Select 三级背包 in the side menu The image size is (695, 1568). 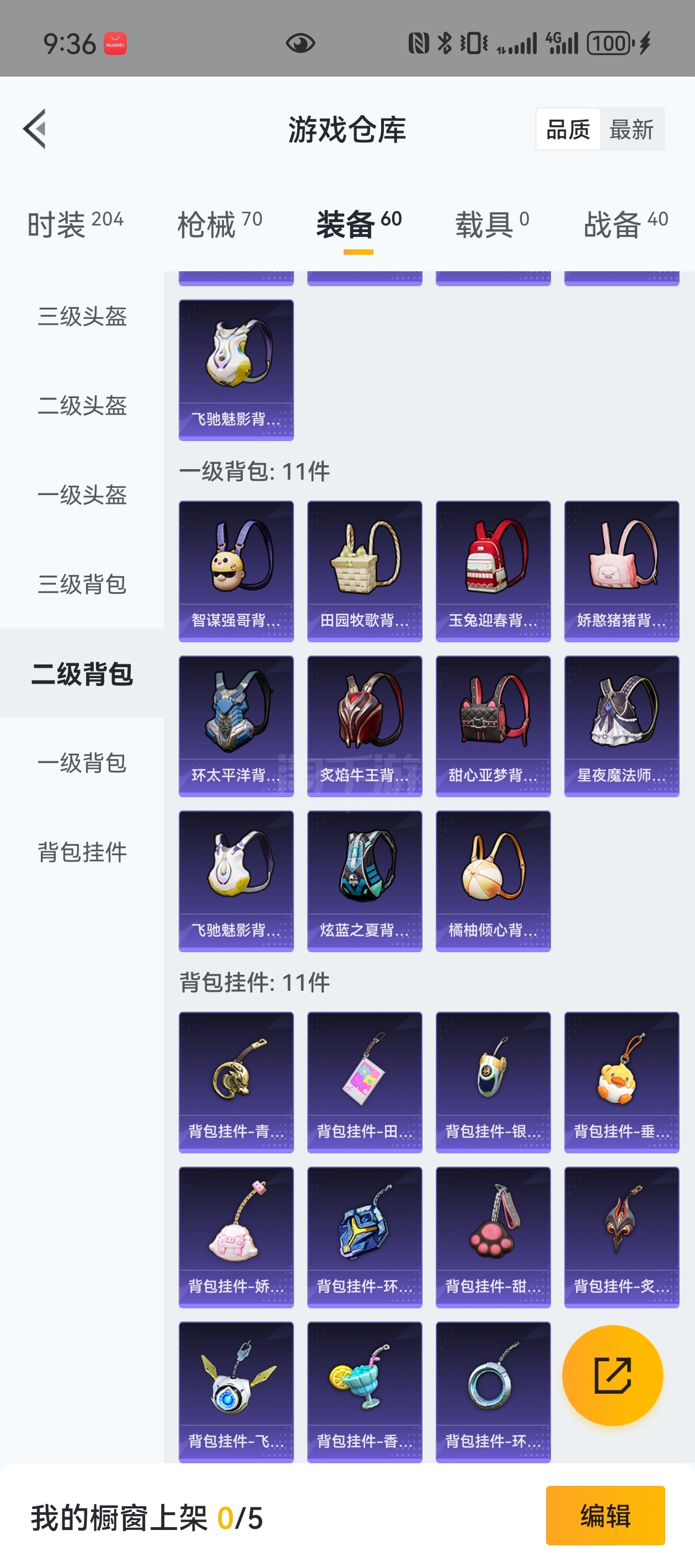(82, 584)
